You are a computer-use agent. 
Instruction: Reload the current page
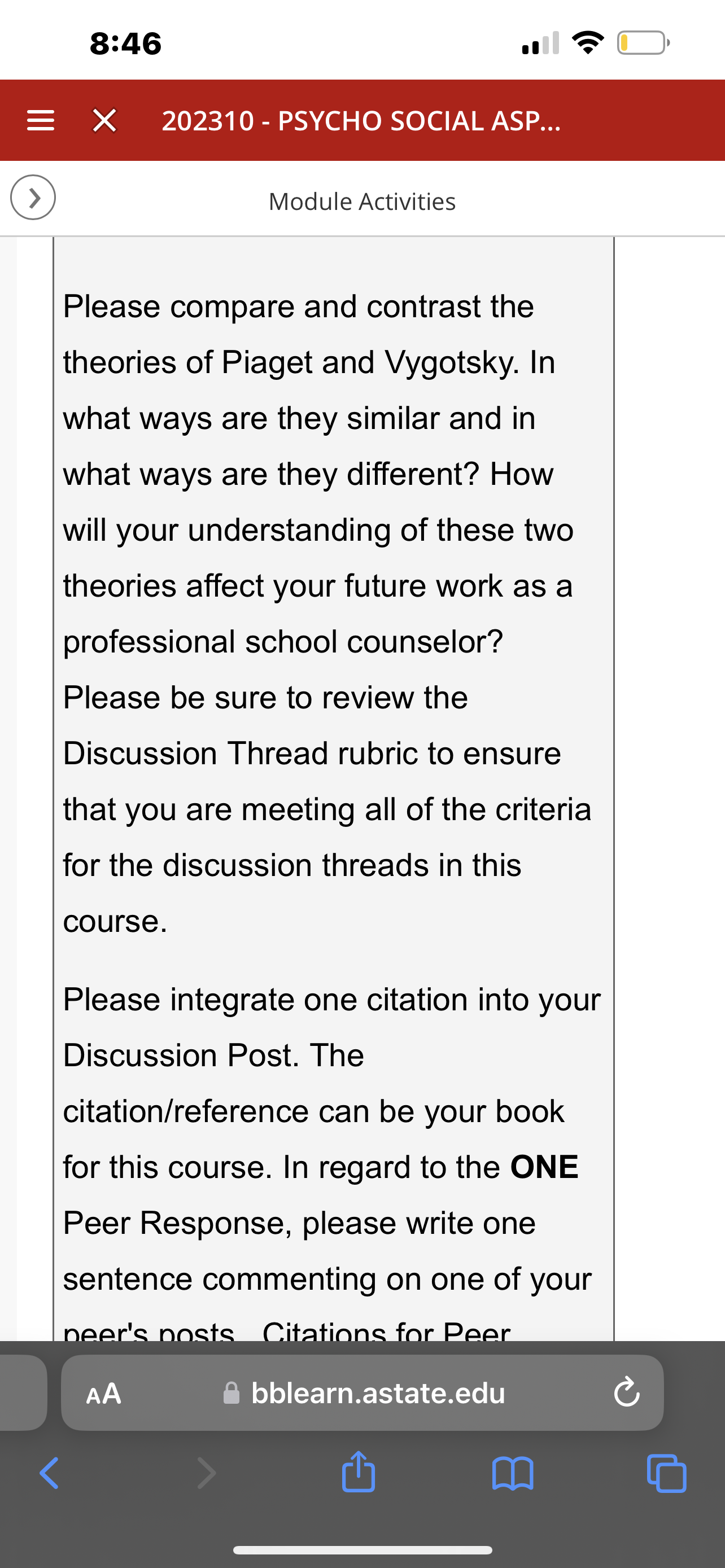pos(626,1392)
